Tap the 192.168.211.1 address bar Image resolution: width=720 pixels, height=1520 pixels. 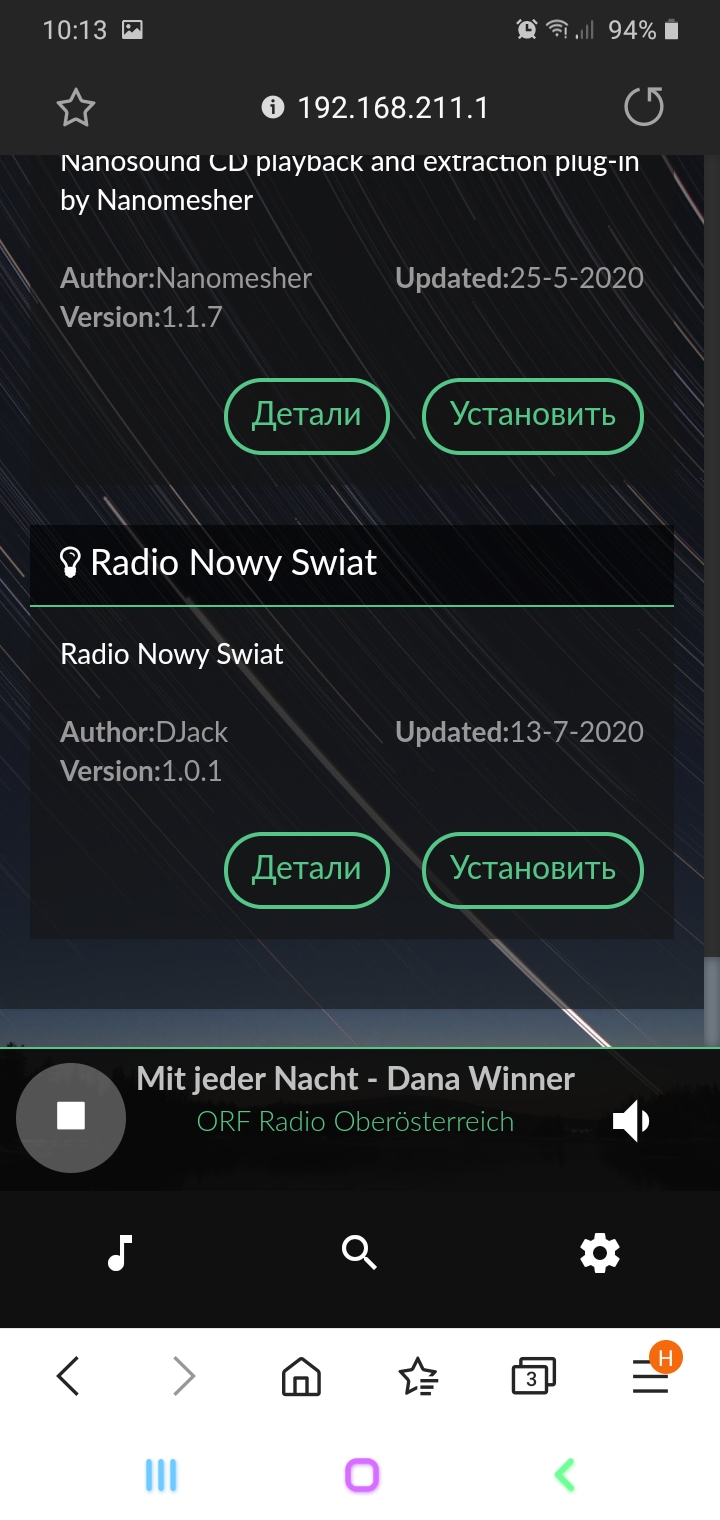point(375,108)
